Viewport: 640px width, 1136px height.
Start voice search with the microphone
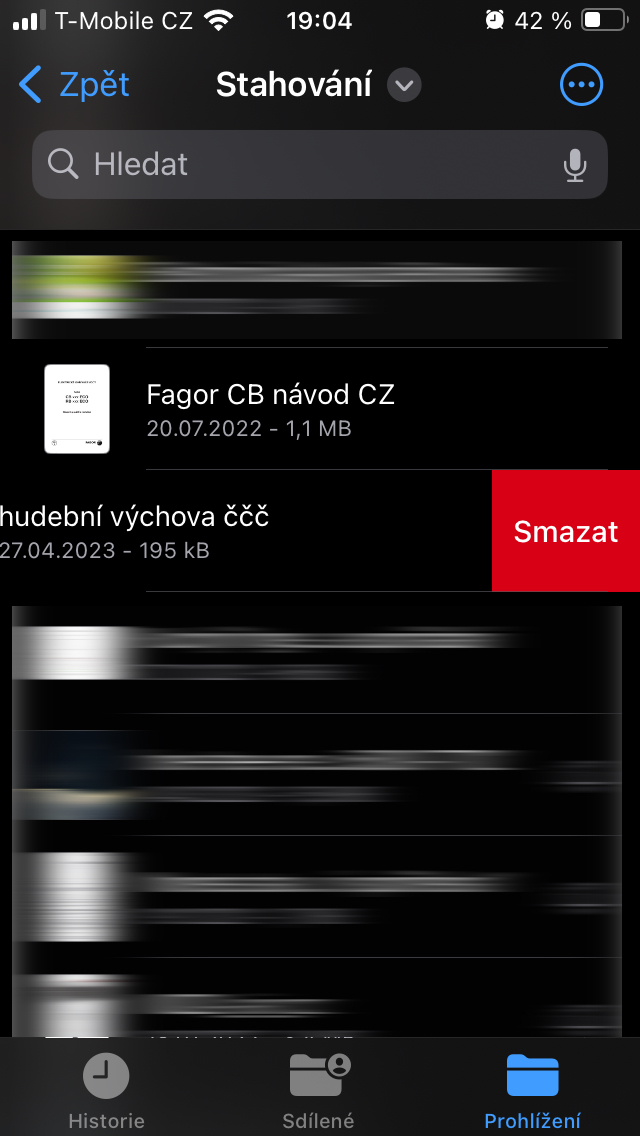pyautogui.click(x=574, y=165)
